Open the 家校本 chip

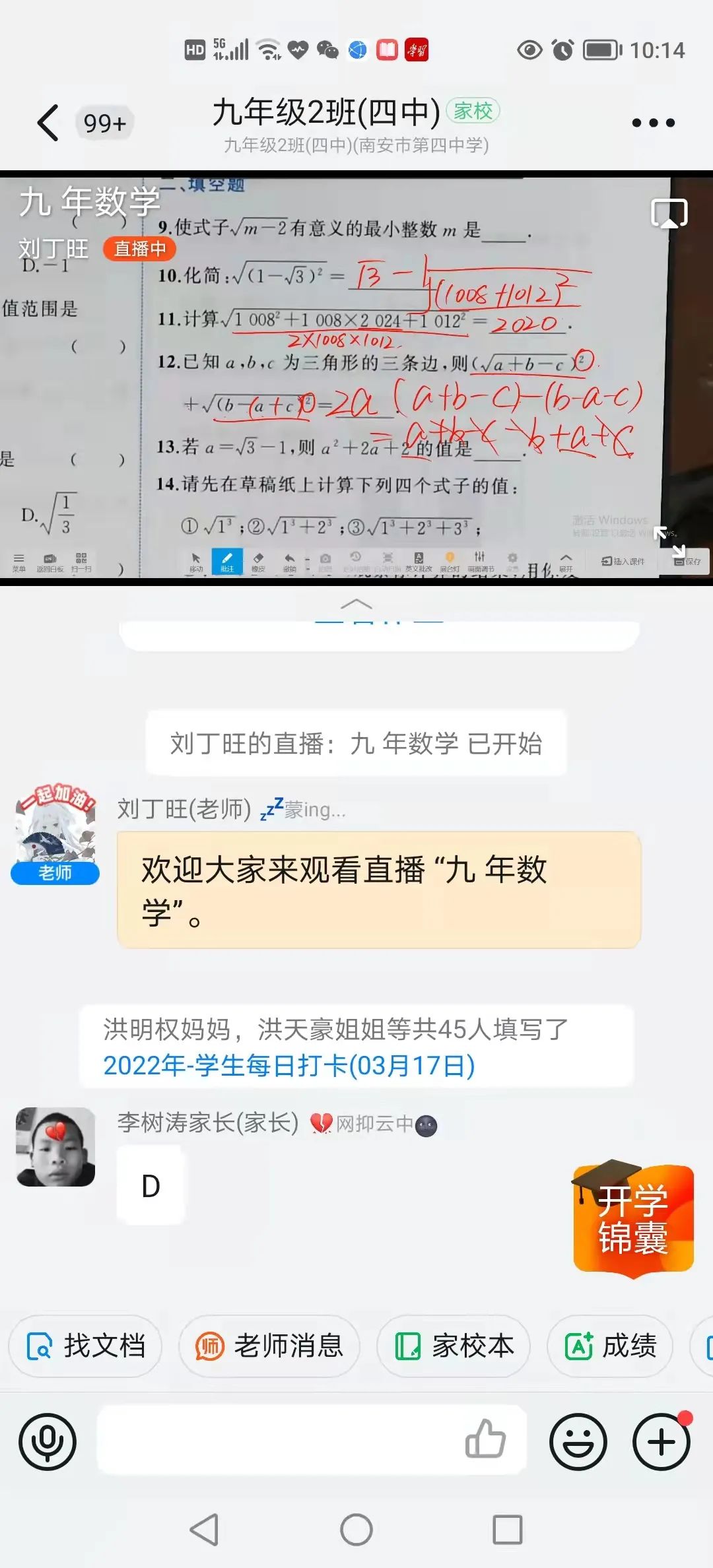coord(454,1346)
